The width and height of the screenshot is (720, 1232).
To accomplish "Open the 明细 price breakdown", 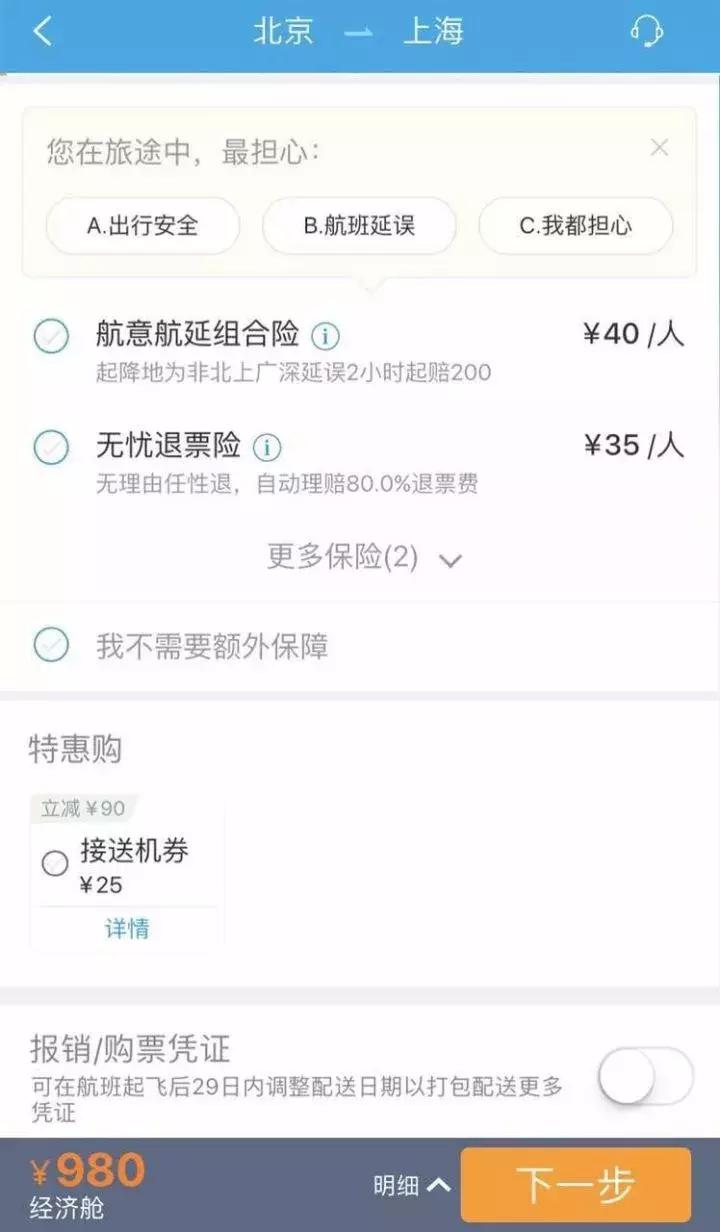I will pos(408,1185).
